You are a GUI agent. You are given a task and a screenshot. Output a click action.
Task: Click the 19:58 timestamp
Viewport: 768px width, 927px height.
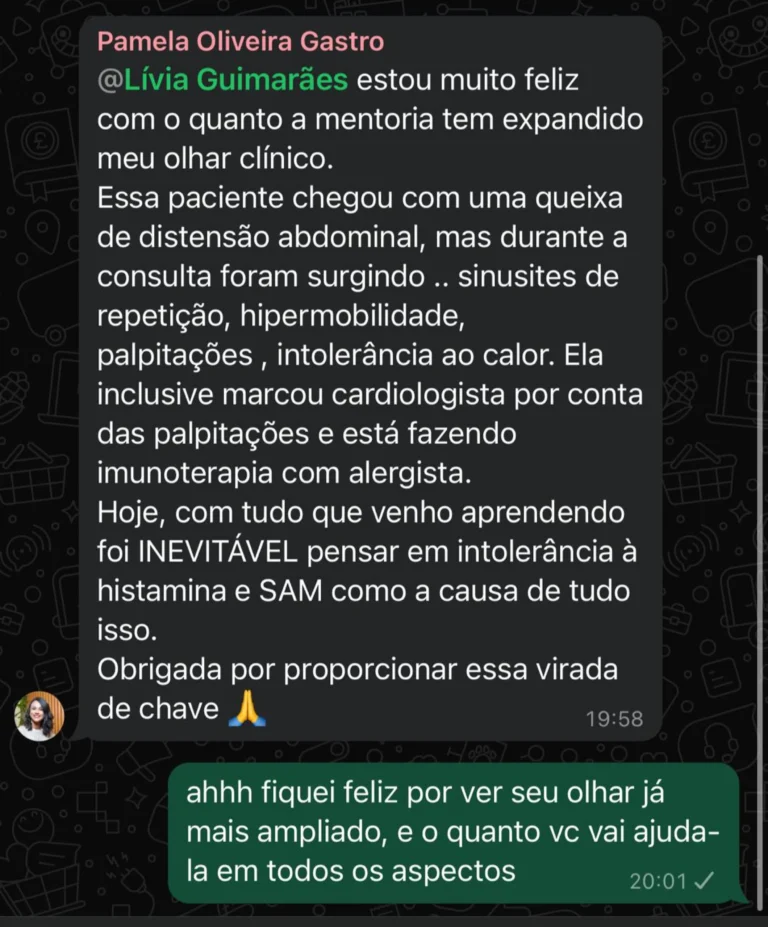(x=614, y=718)
